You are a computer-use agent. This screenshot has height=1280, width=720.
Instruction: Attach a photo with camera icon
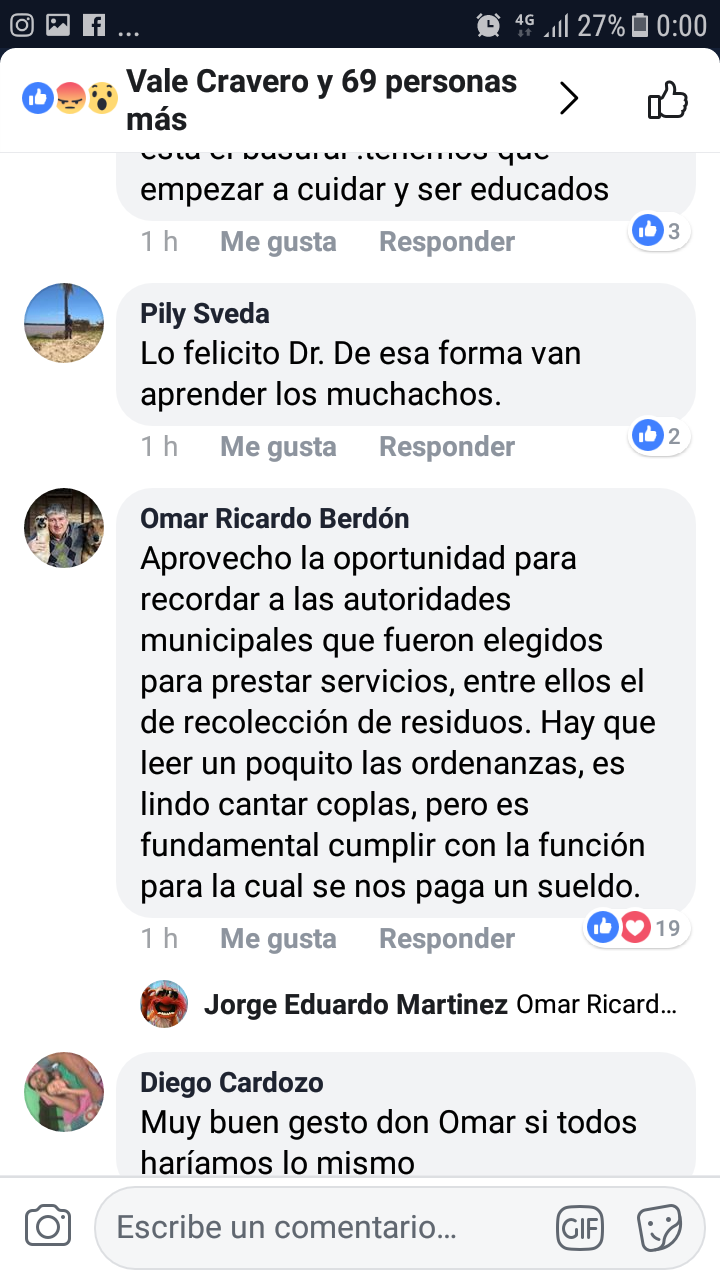tap(47, 1227)
